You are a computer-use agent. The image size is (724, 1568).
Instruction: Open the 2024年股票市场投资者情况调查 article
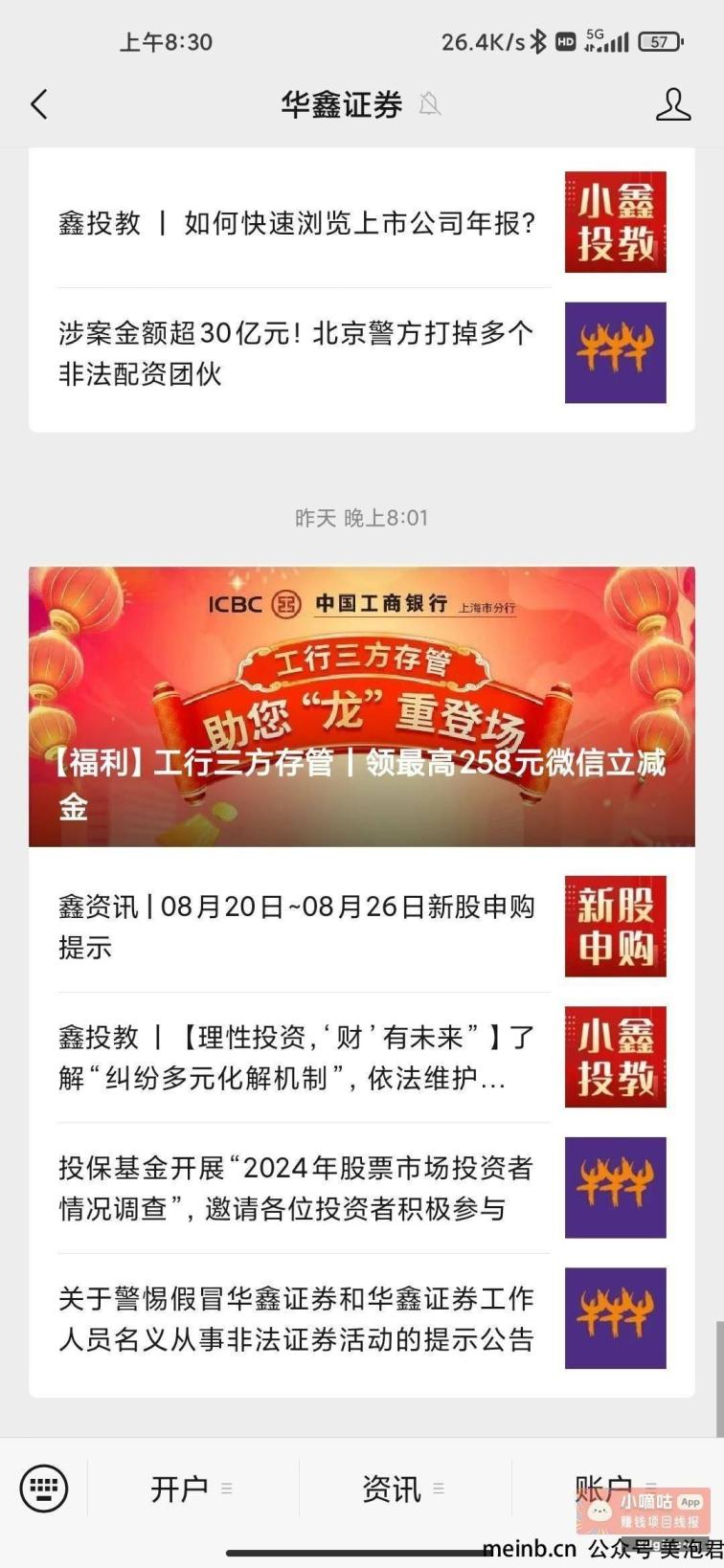click(x=297, y=1187)
